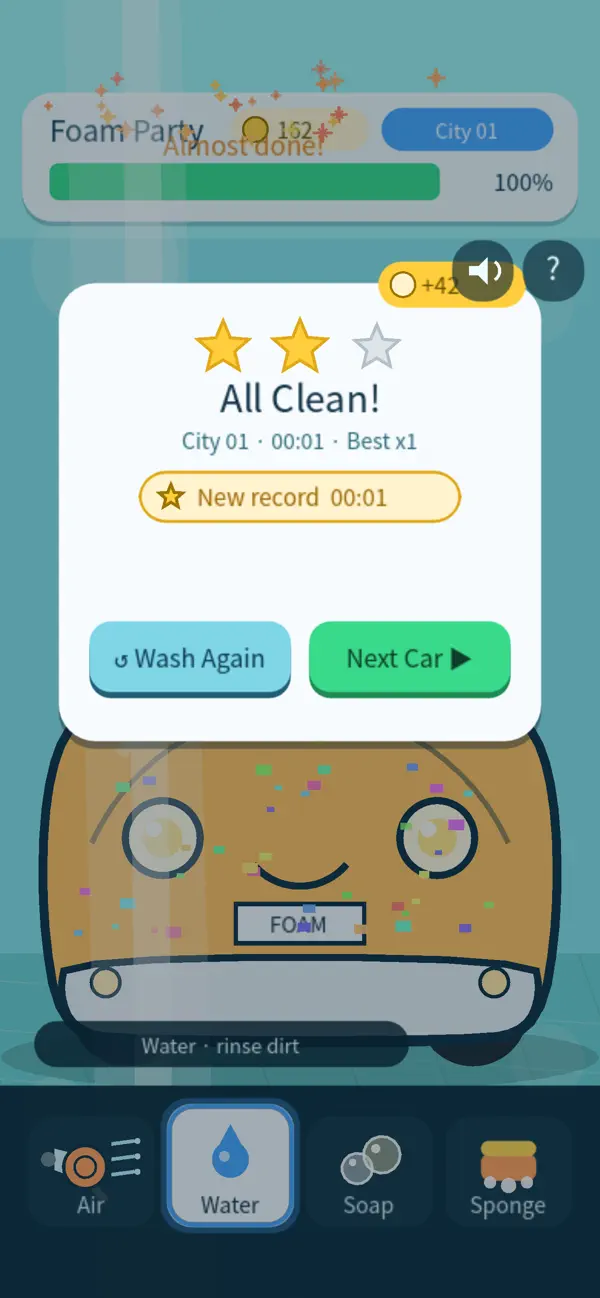Mute the game sound
This screenshot has width=600, height=1298.
click(x=484, y=270)
